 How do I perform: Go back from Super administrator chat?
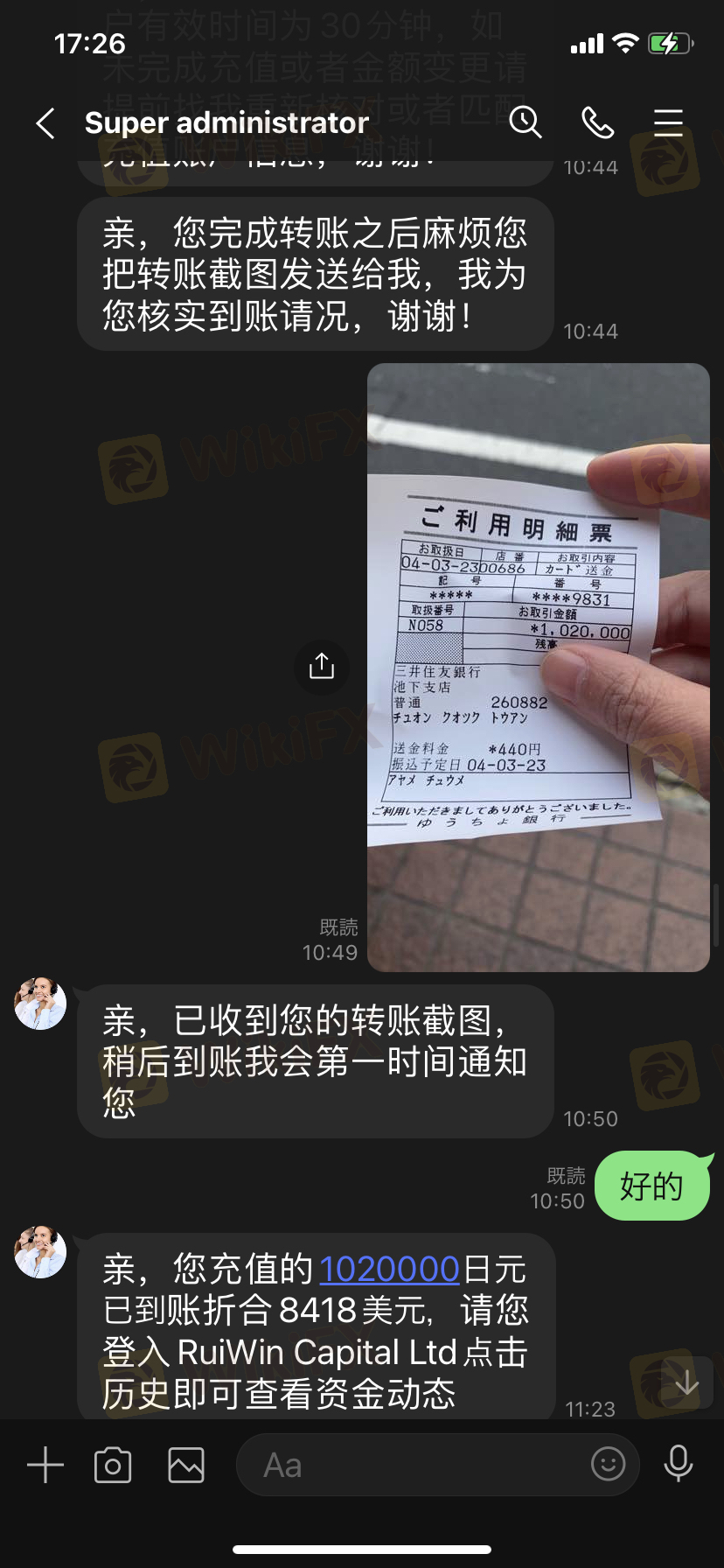click(45, 123)
